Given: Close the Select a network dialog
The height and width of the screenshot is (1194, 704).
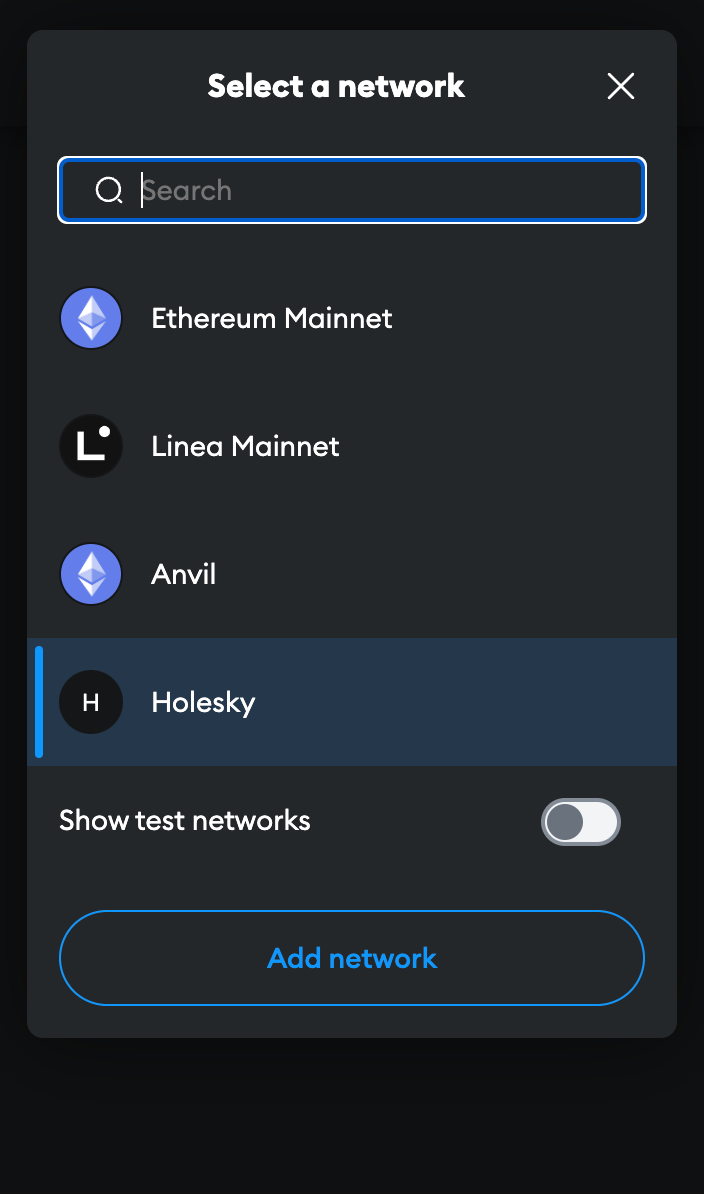Looking at the screenshot, I should pyautogui.click(x=621, y=86).
